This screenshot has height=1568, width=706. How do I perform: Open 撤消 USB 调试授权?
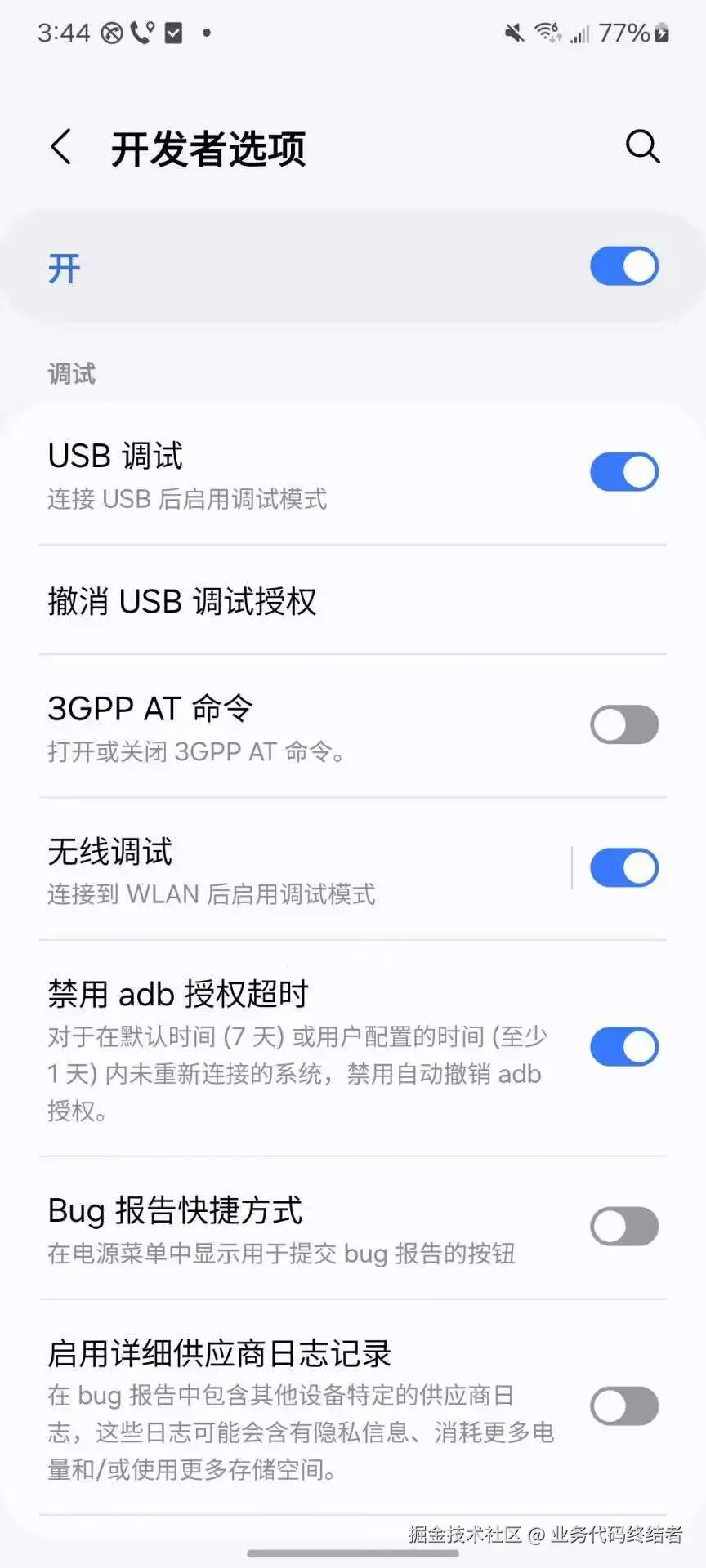(182, 602)
